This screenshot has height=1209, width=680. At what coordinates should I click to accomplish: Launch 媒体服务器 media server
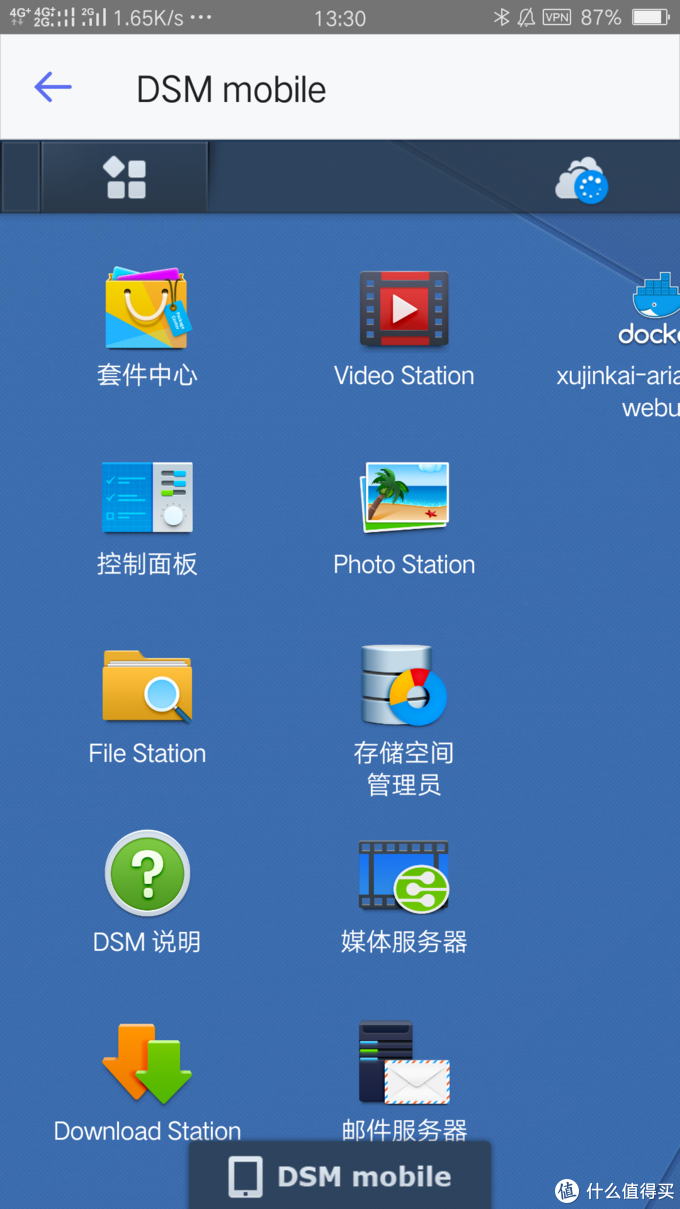pos(404,875)
